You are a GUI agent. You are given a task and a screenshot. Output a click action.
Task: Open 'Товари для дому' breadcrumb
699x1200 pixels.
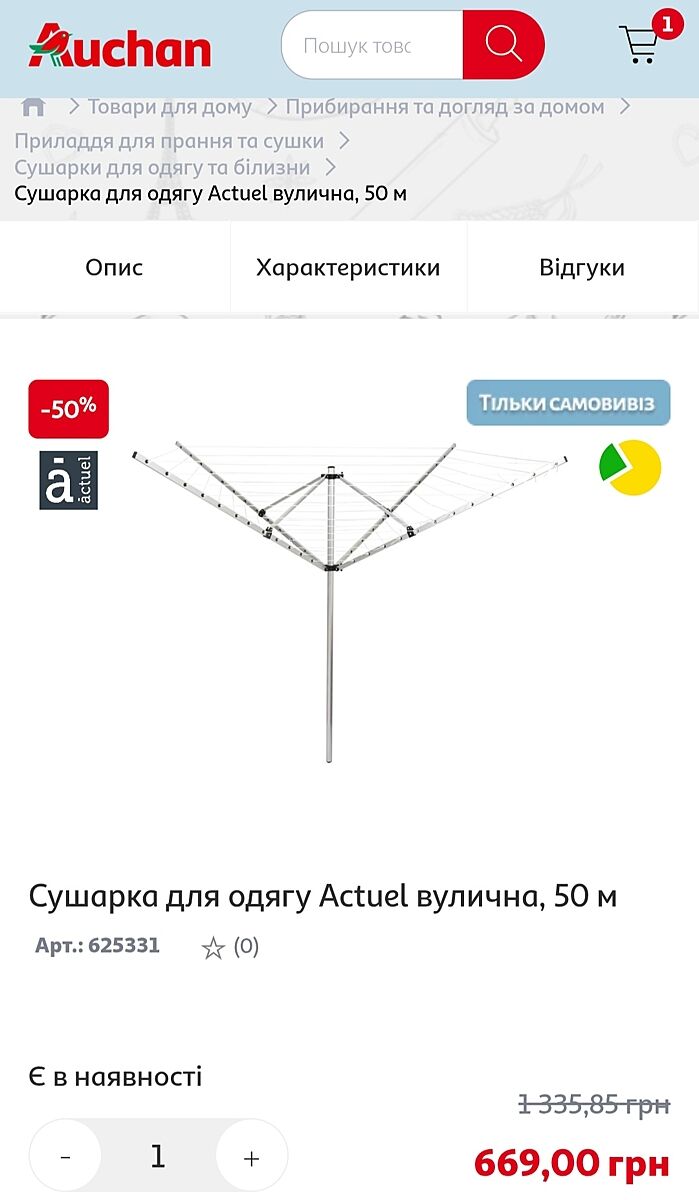tap(169, 106)
